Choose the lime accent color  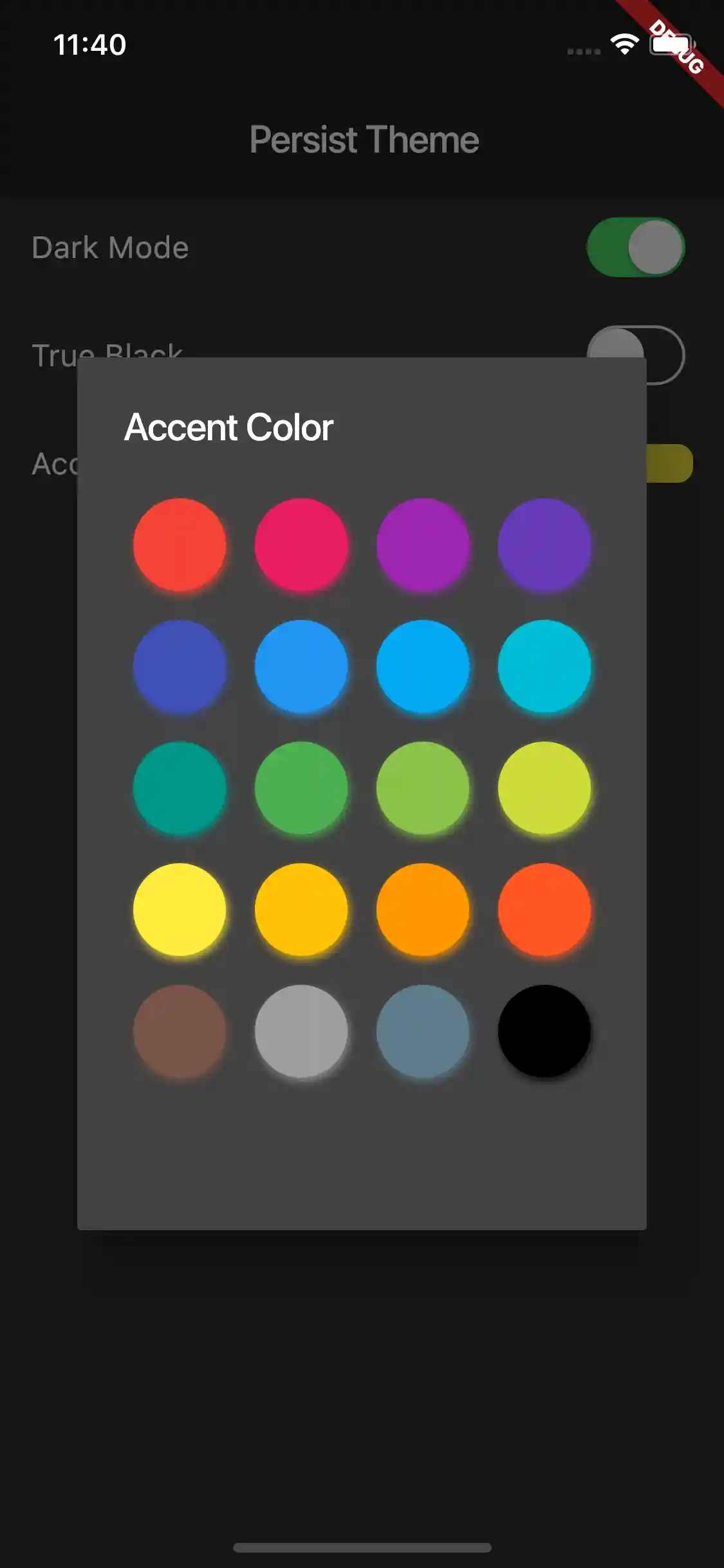(x=544, y=788)
